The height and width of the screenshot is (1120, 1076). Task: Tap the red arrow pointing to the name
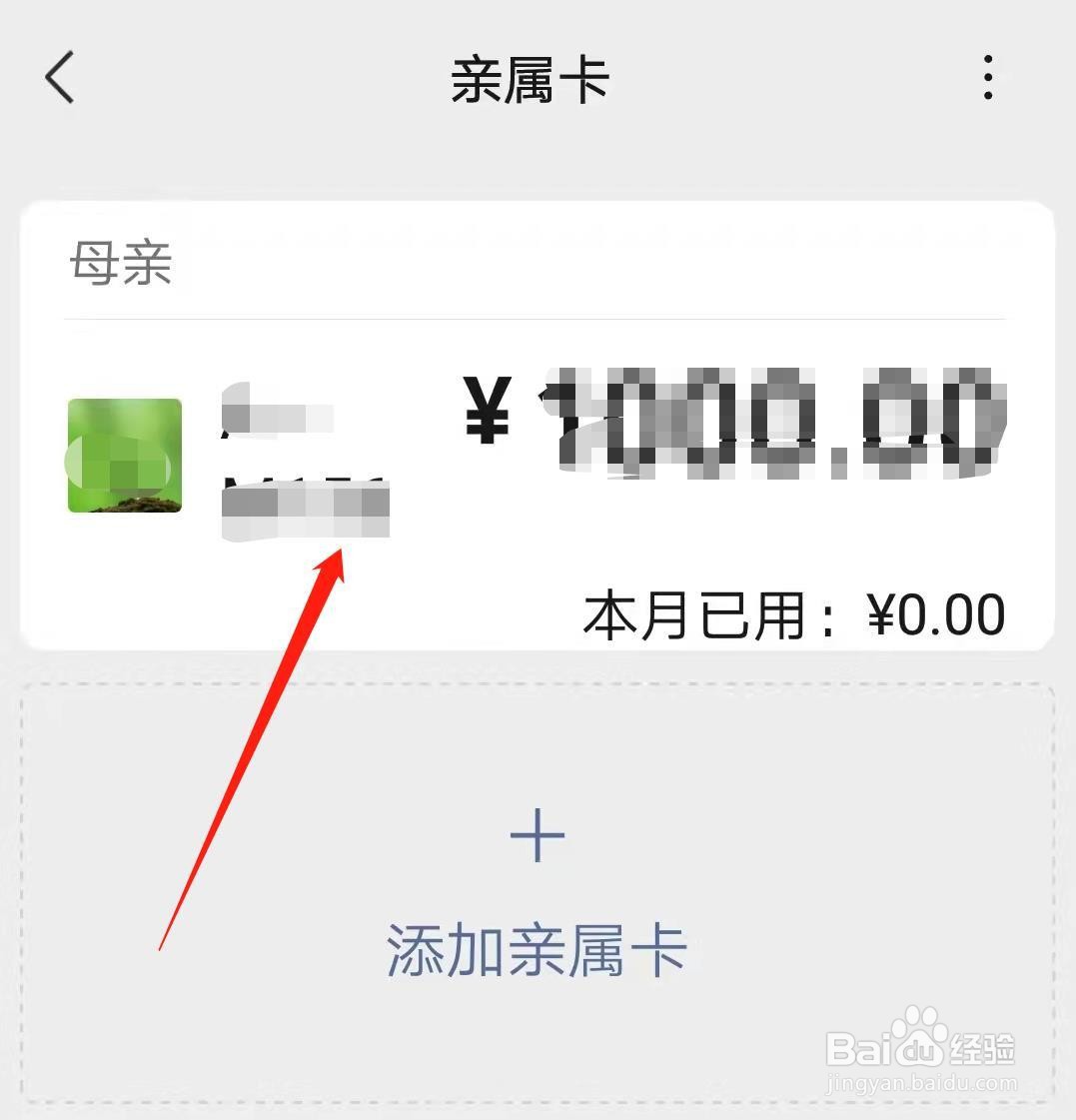pos(250,749)
